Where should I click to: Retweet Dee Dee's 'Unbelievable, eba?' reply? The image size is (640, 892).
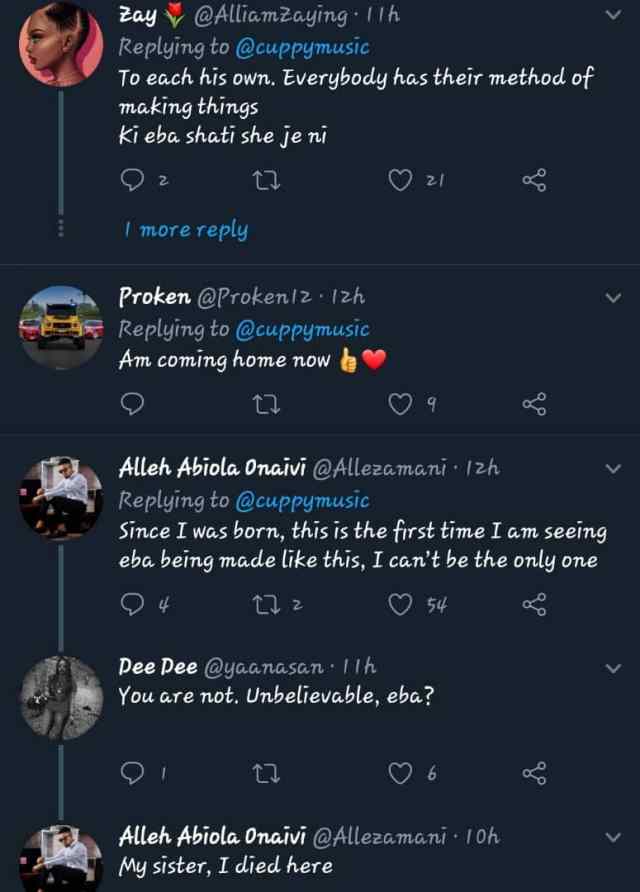click(268, 773)
